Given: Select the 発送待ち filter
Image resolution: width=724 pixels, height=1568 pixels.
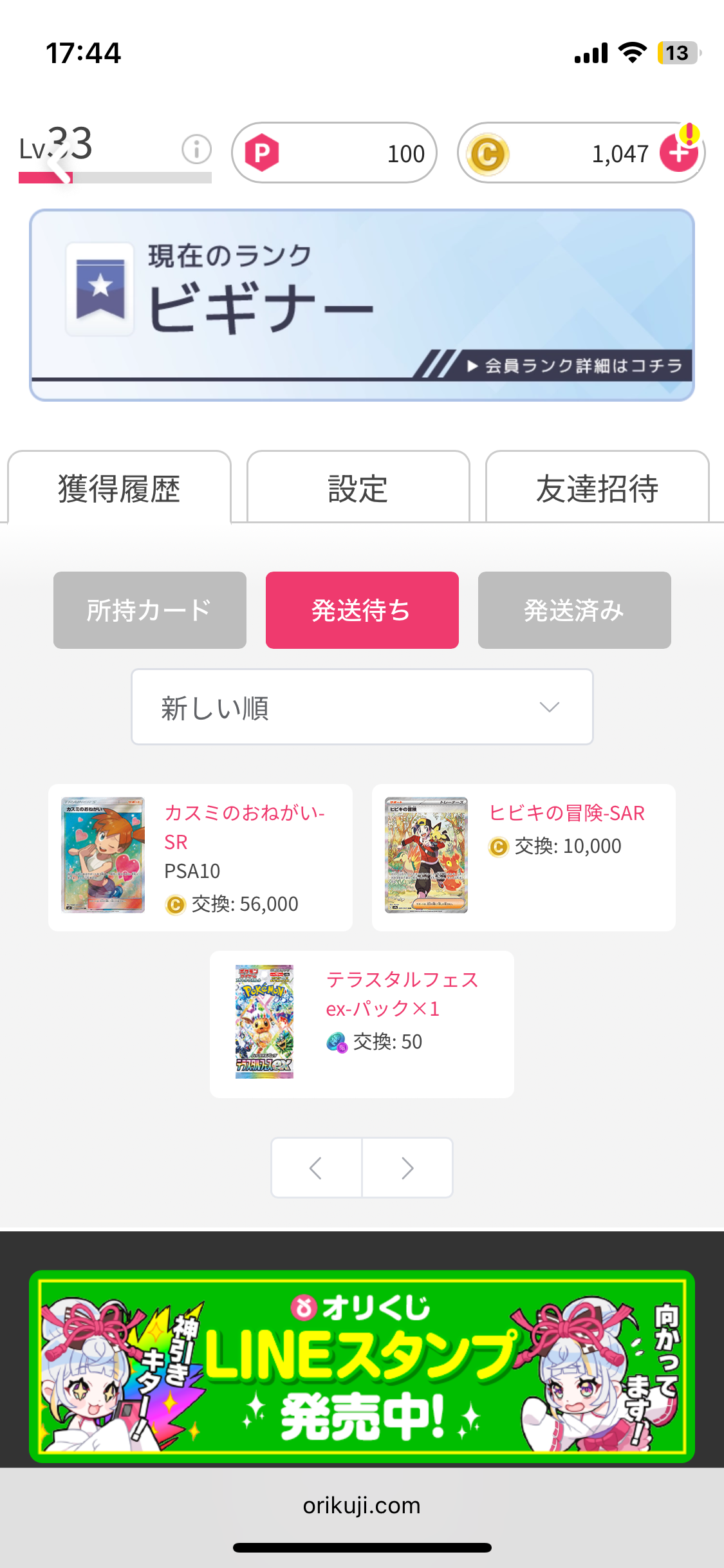Looking at the screenshot, I should point(362,610).
